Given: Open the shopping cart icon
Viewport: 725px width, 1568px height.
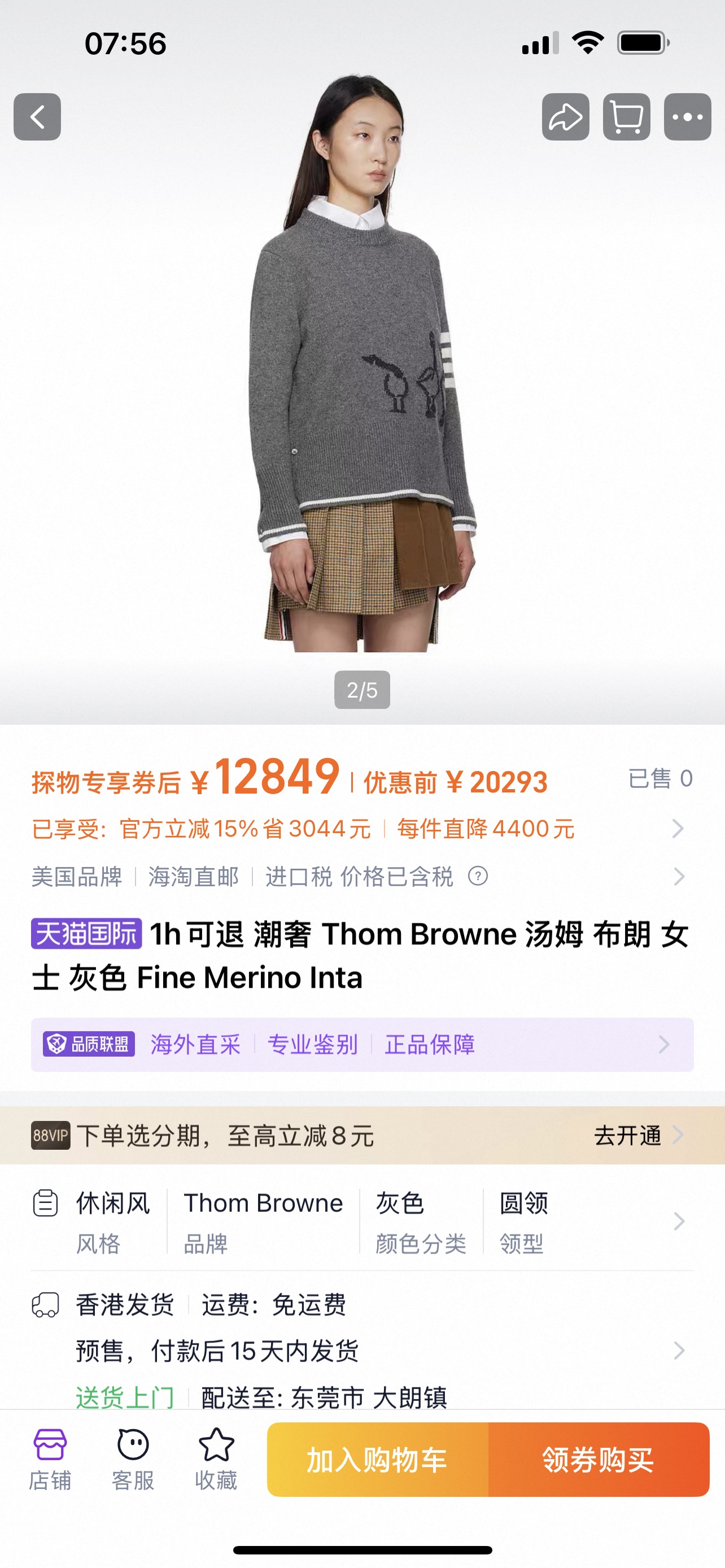Looking at the screenshot, I should click(626, 117).
